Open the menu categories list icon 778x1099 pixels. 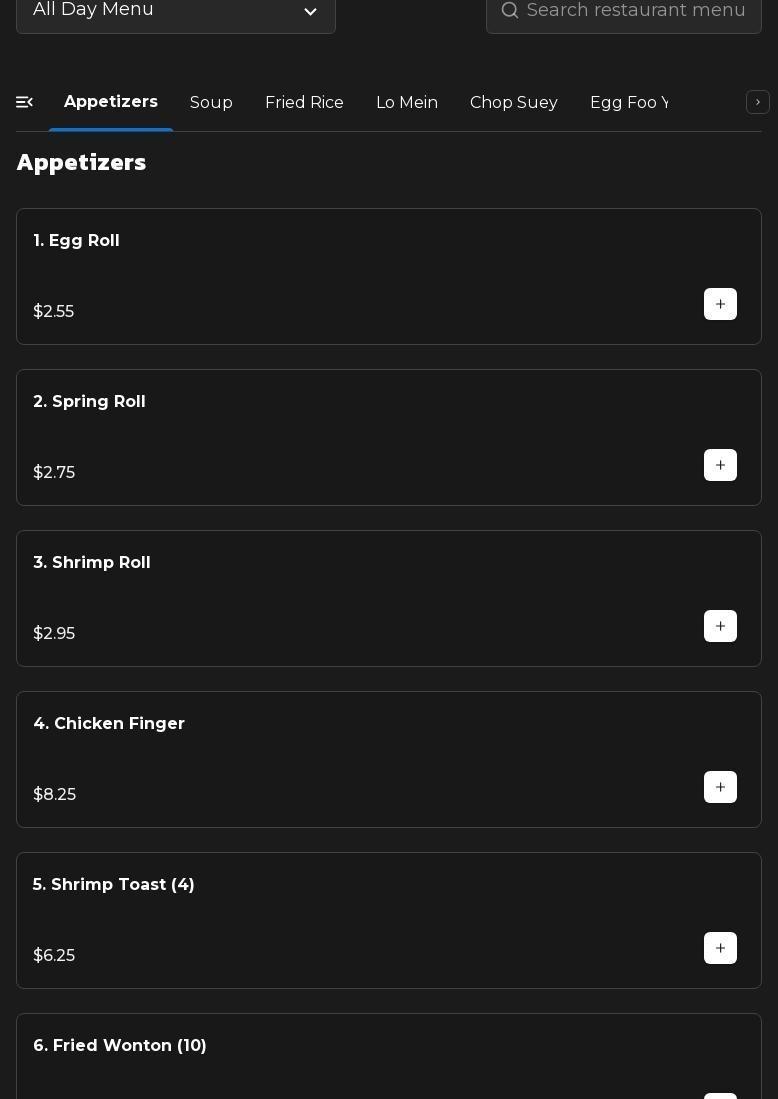click(25, 102)
